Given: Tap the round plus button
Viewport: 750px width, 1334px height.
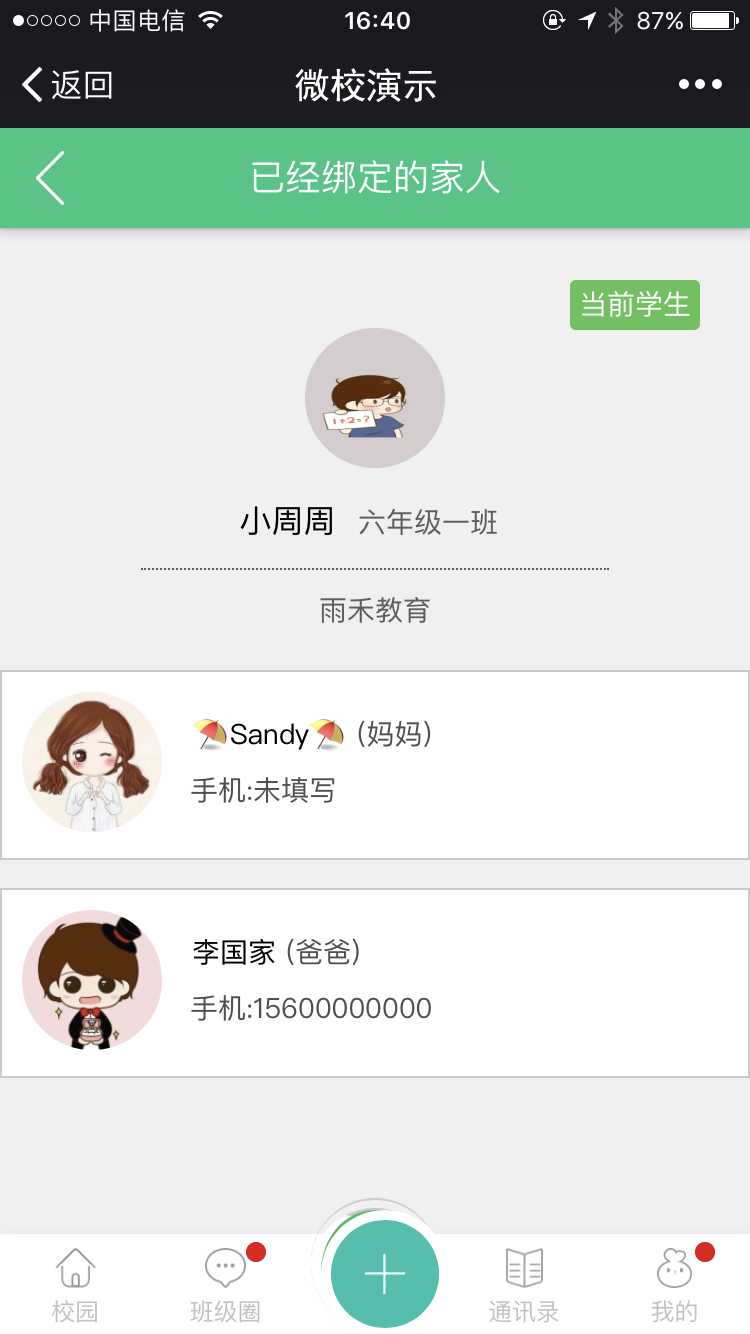Looking at the screenshot, I should (385, 1274).
